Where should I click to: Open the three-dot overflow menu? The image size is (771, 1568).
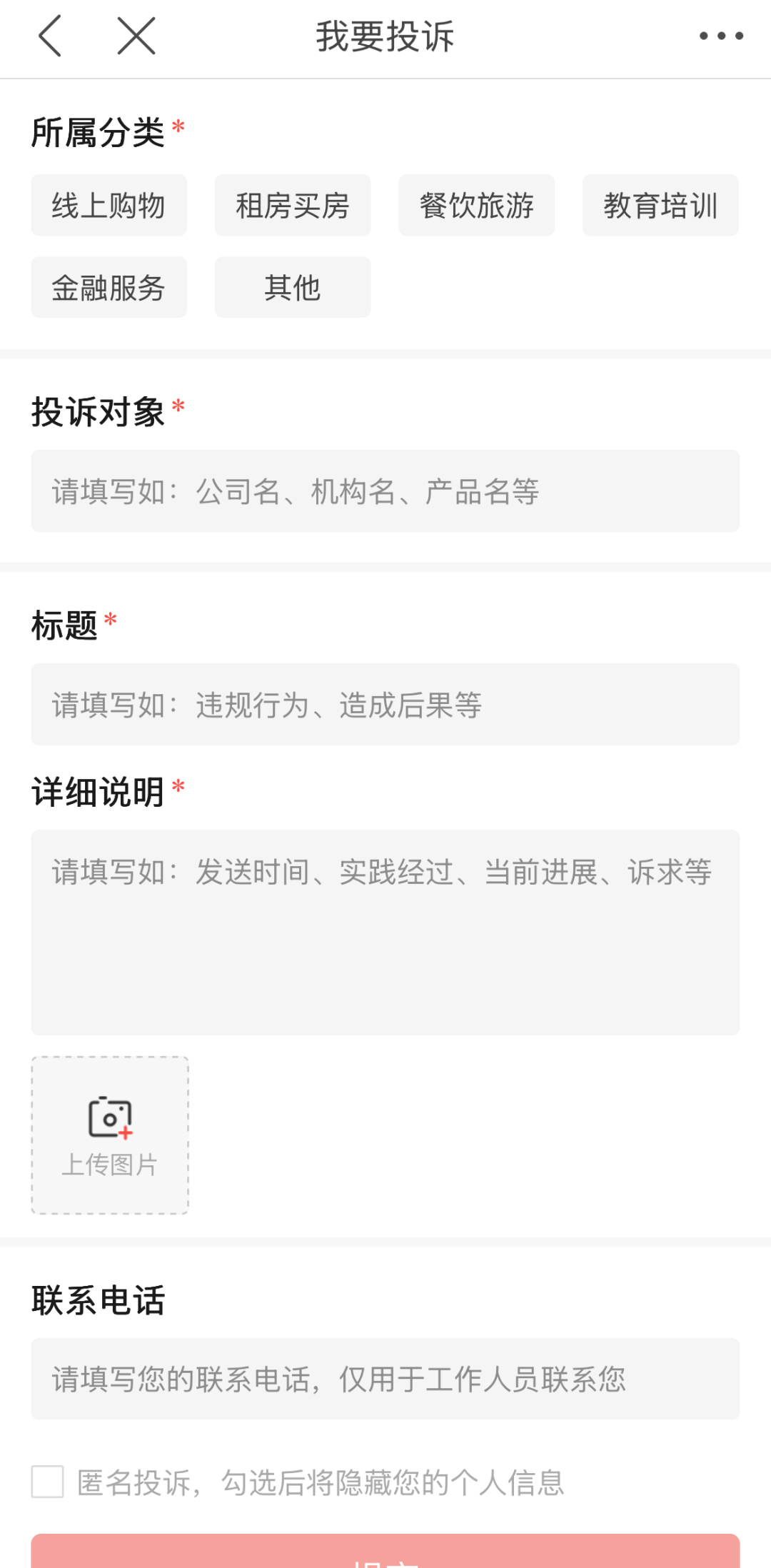[721, 36]
